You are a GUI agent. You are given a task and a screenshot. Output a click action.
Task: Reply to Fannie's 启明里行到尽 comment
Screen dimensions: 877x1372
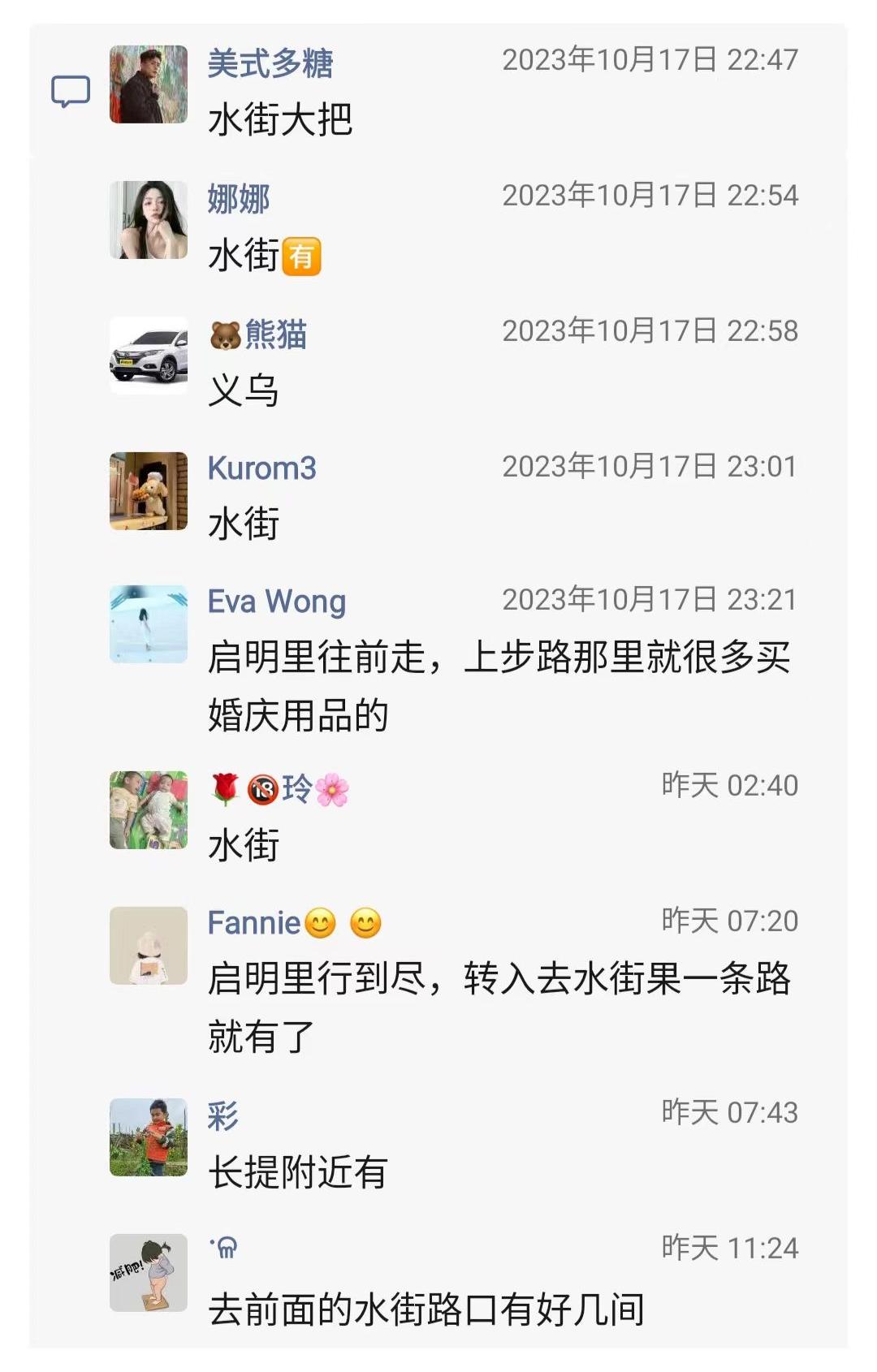(x=499, y=1007)
